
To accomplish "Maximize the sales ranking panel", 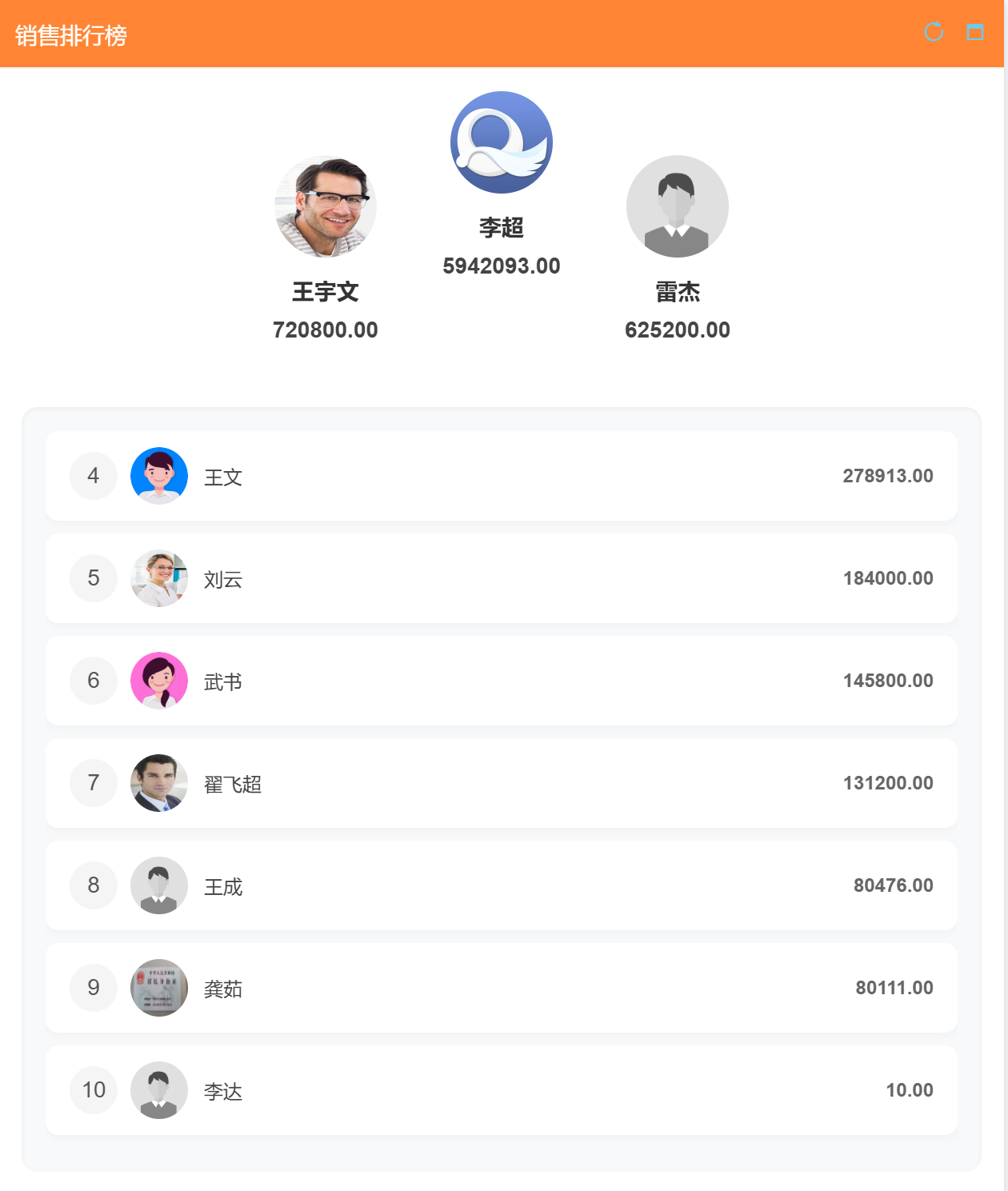I will click(974, 32).
